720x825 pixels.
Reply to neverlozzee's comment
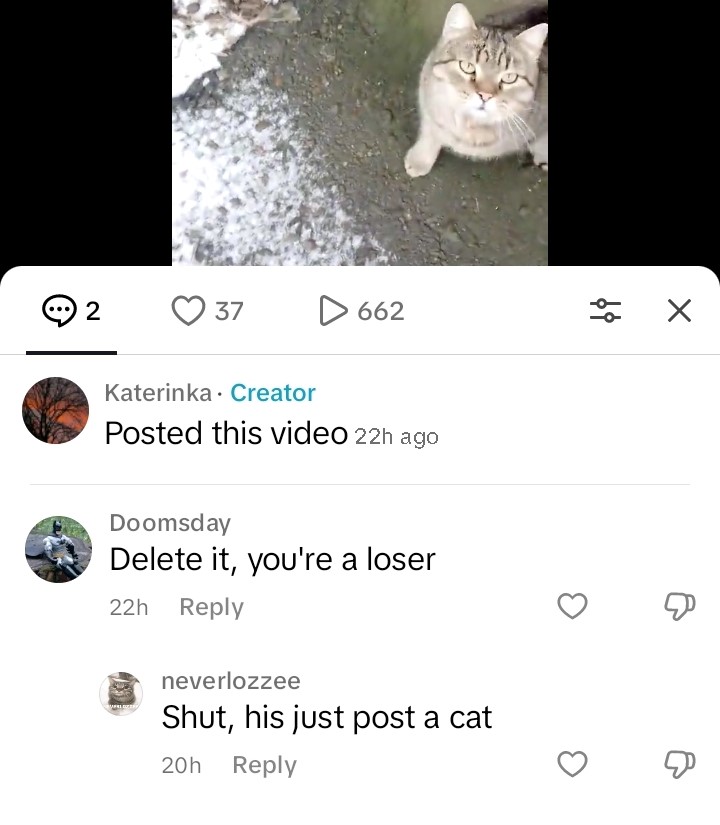click(264, 765)
